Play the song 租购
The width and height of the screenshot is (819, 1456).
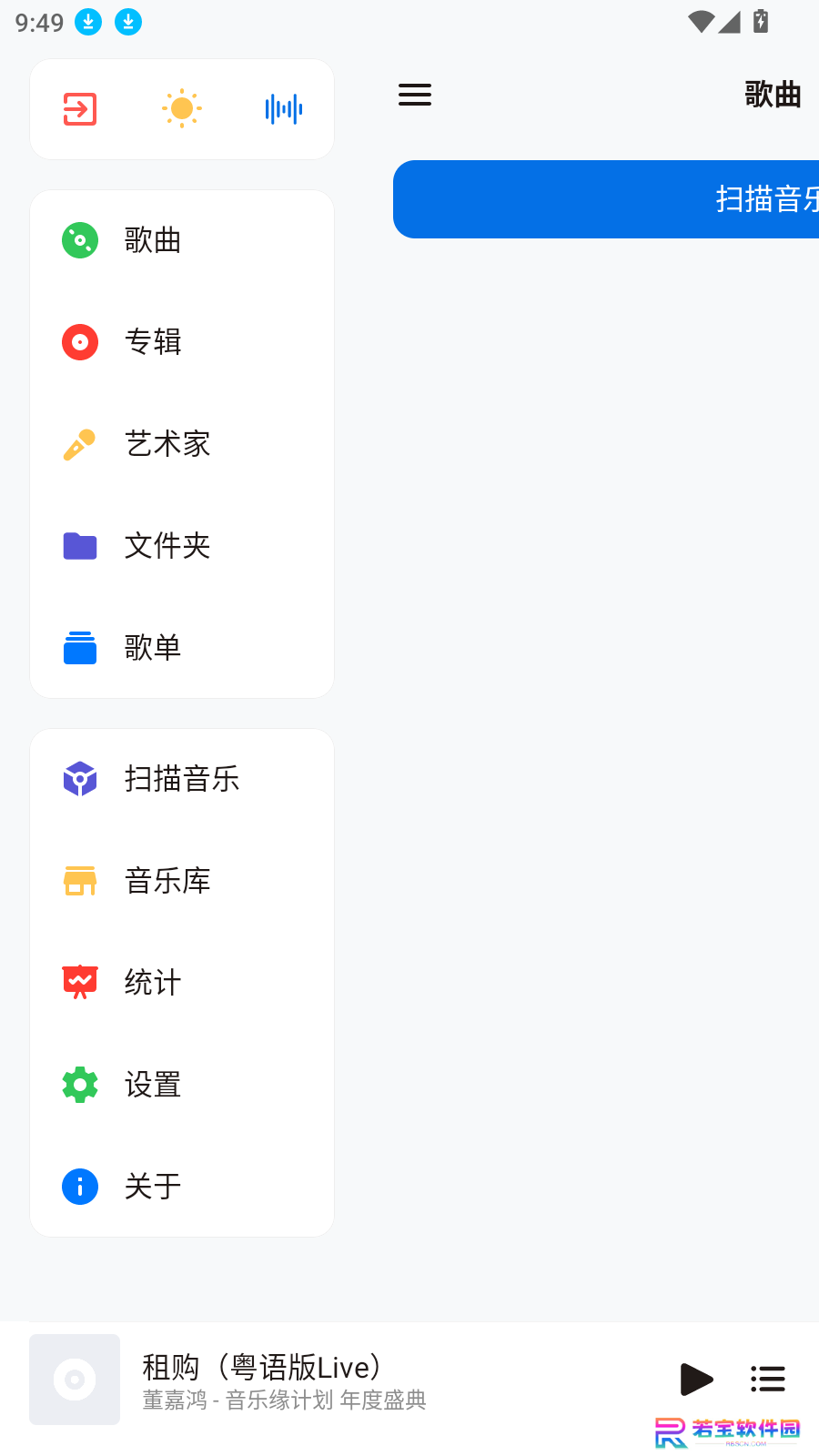697,1380
